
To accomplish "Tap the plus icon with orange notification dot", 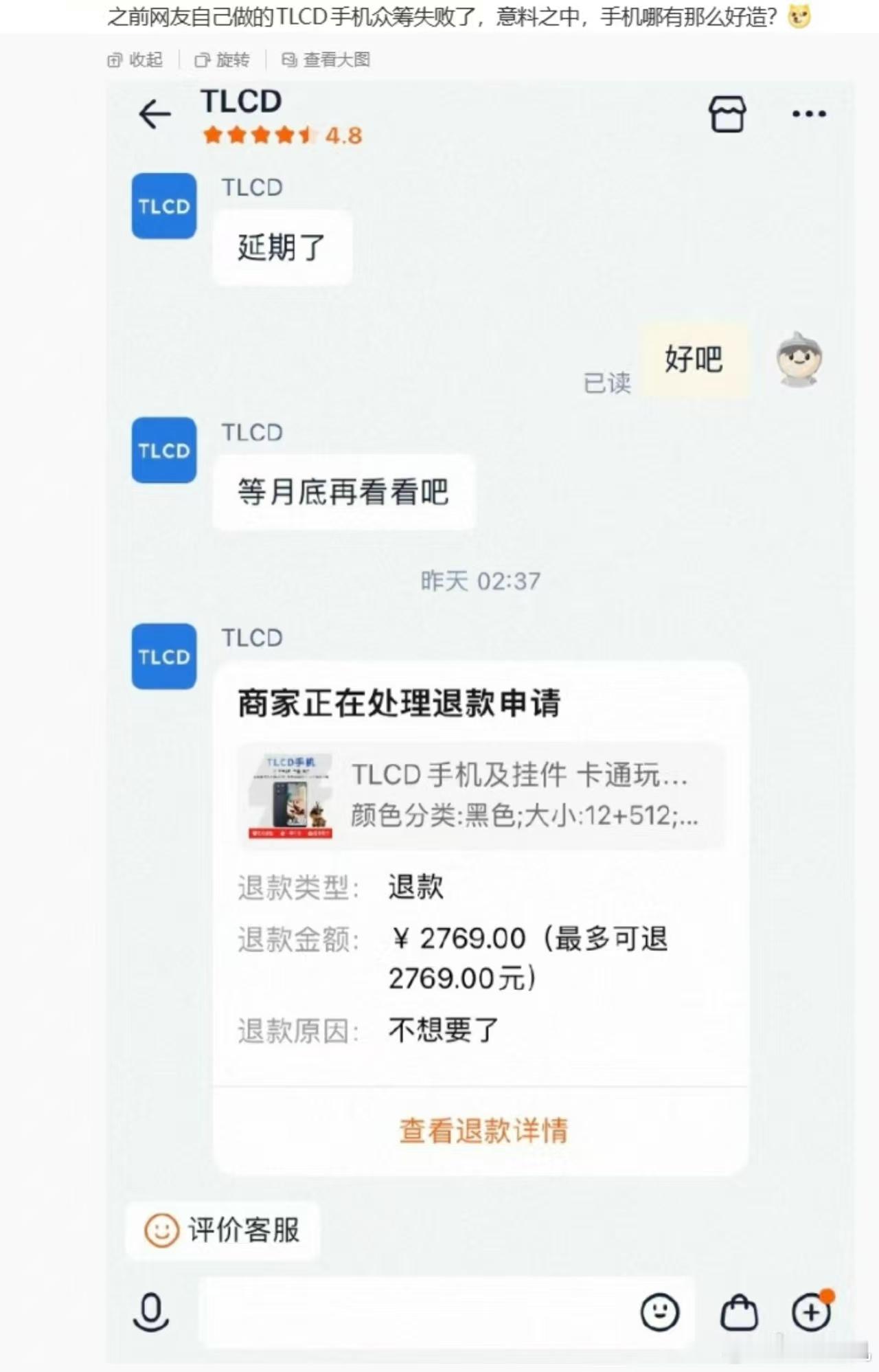I will (x=810, y=1312).
